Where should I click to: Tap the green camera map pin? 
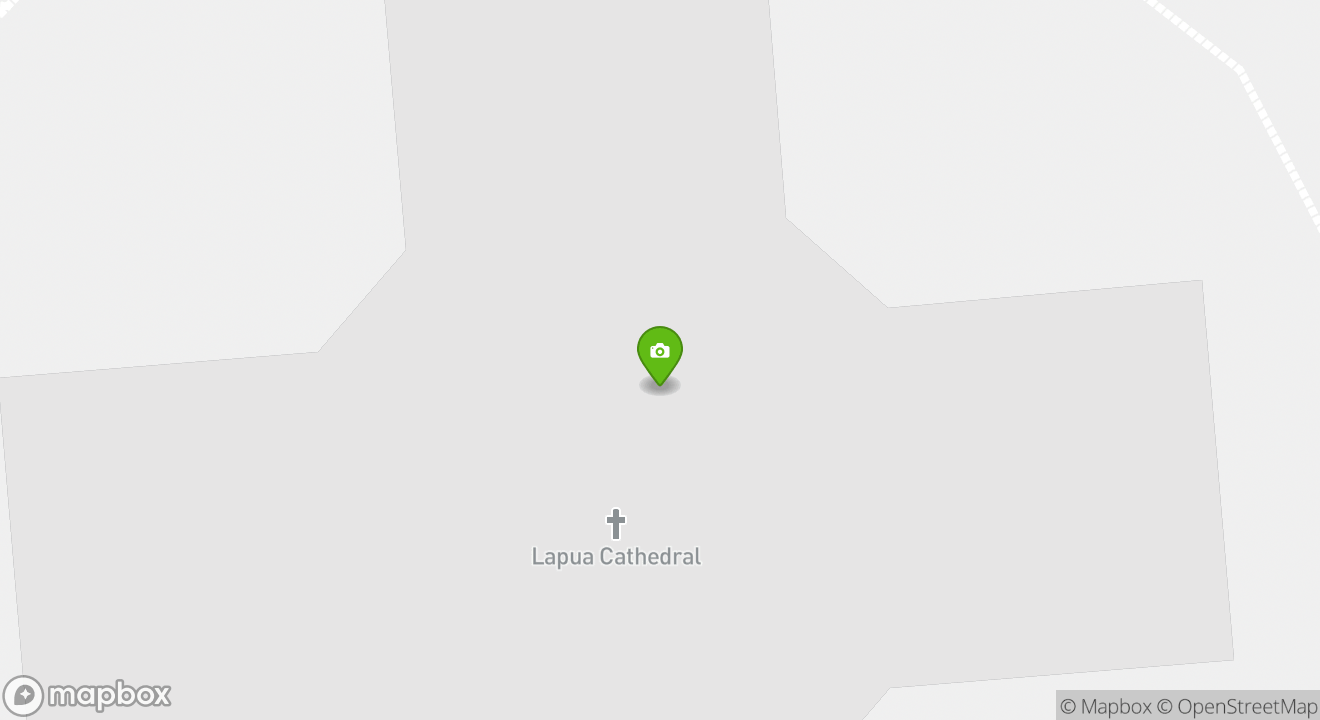click(660, 353)
